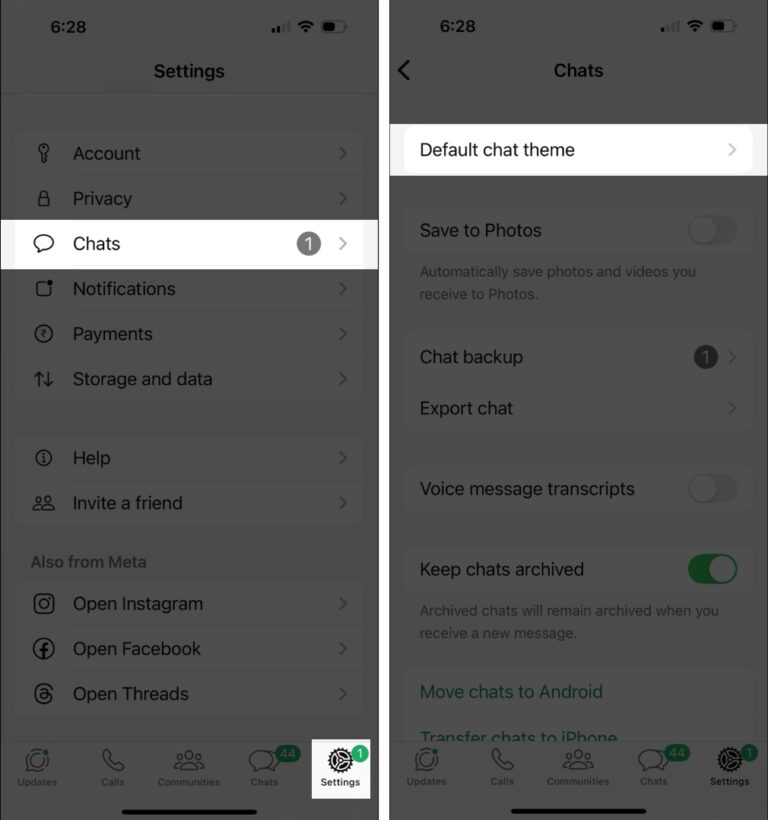Screen dimensions: 768x820
Task: Tap Open Instagram
Action: click(x=189, y=603)
